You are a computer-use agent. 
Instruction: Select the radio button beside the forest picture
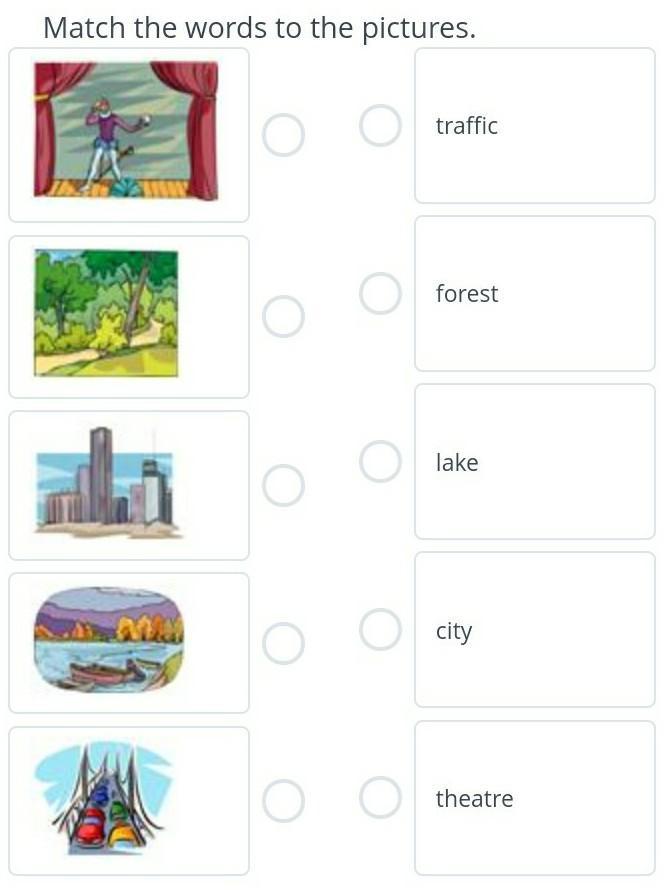click(283, 316)
